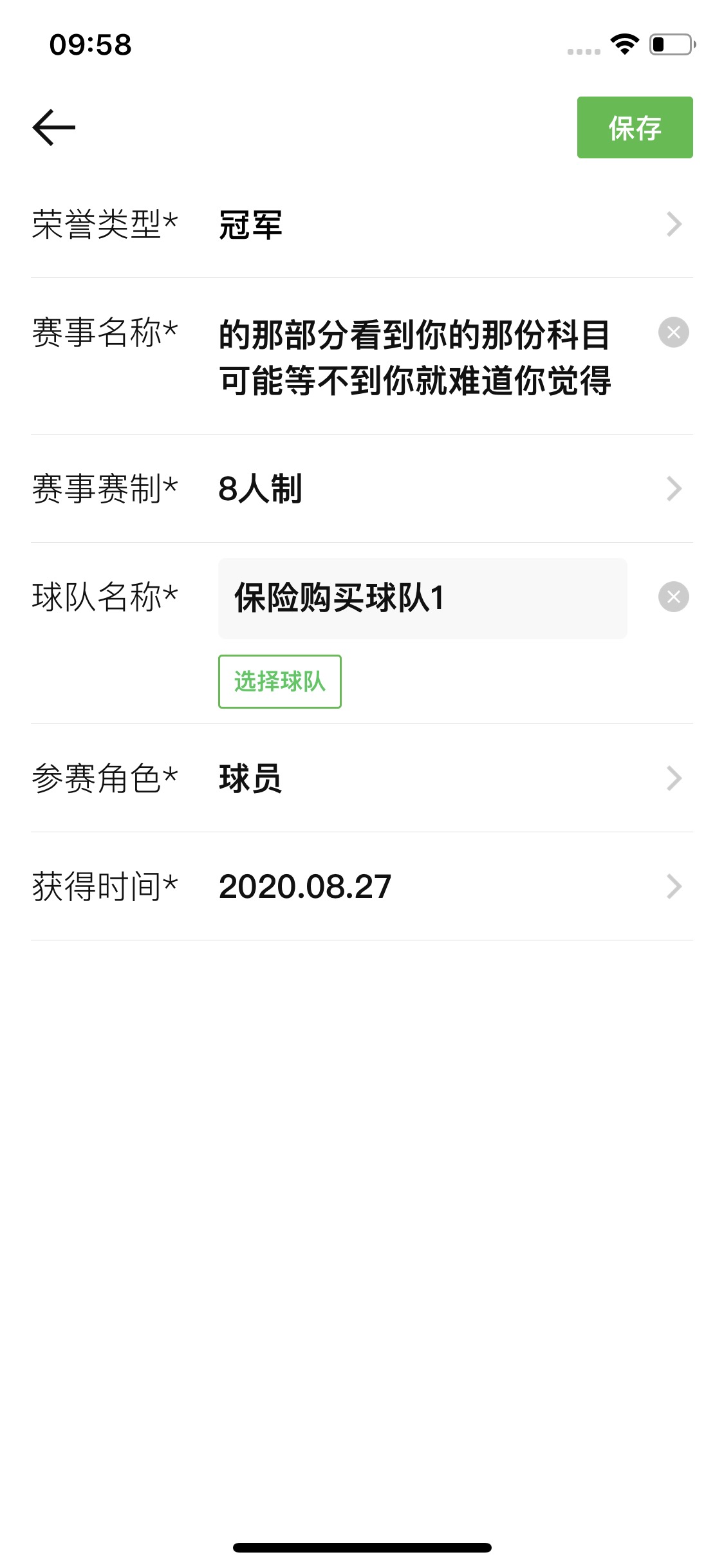
Task: Clear the 赛事名称 field text
Action: click(673, 333)
